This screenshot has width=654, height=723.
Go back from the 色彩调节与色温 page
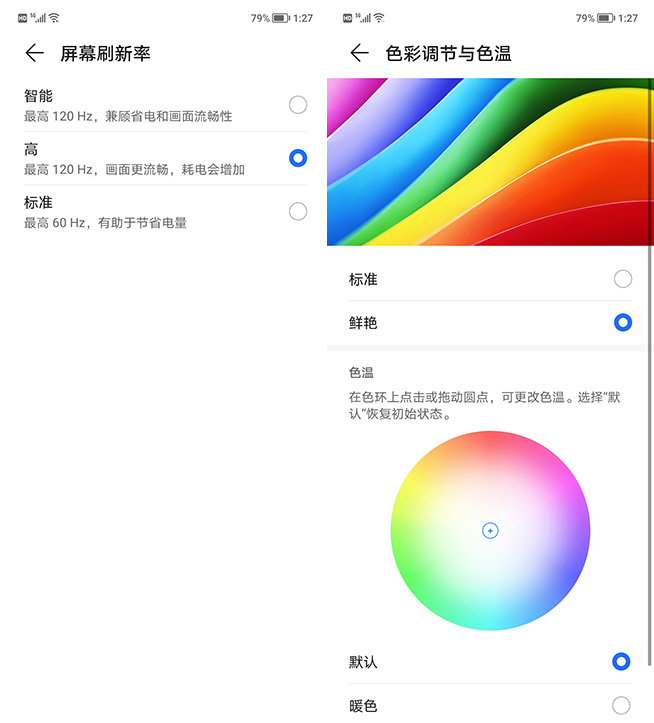(360, 53)
